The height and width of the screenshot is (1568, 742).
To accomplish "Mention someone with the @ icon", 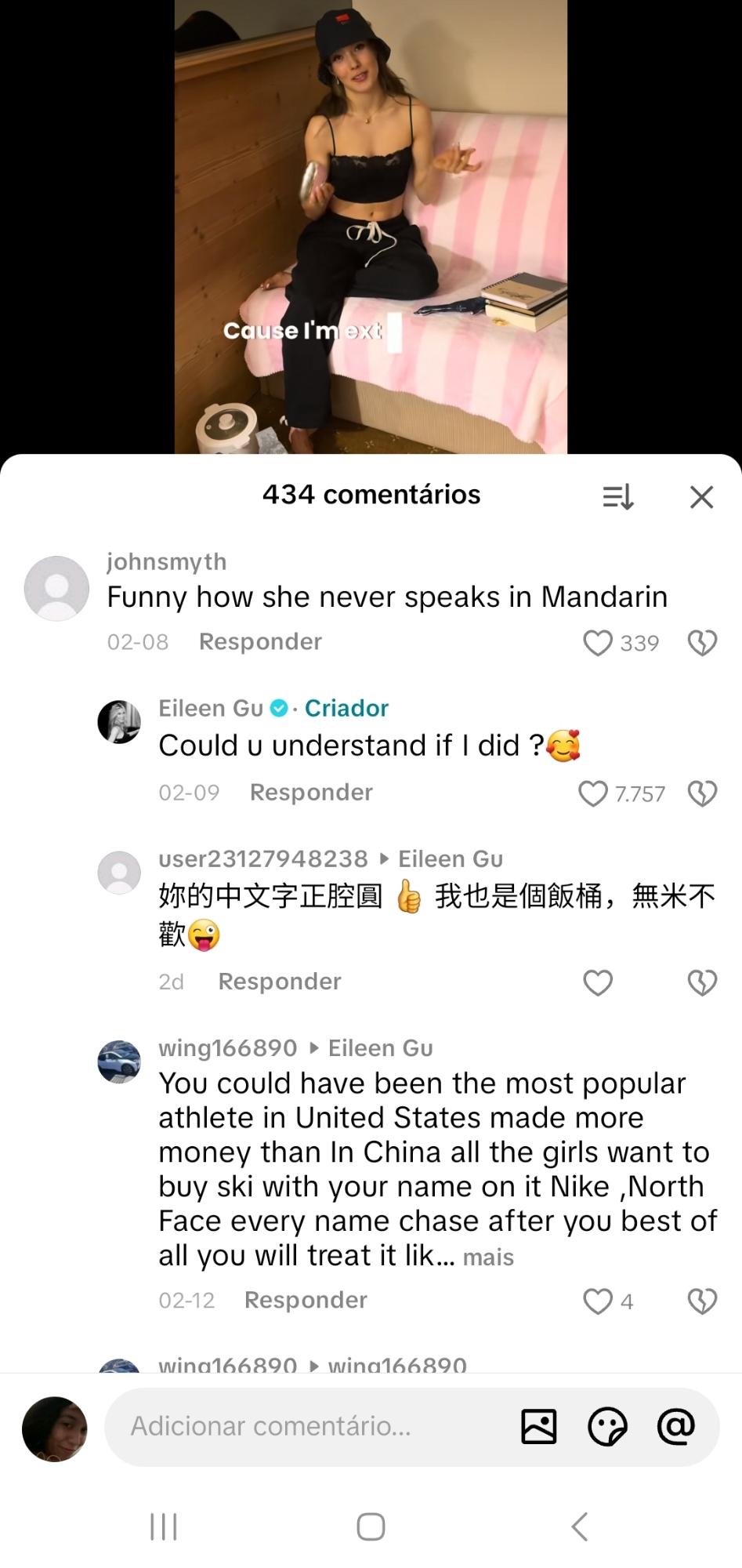I will click(675, 1426).
